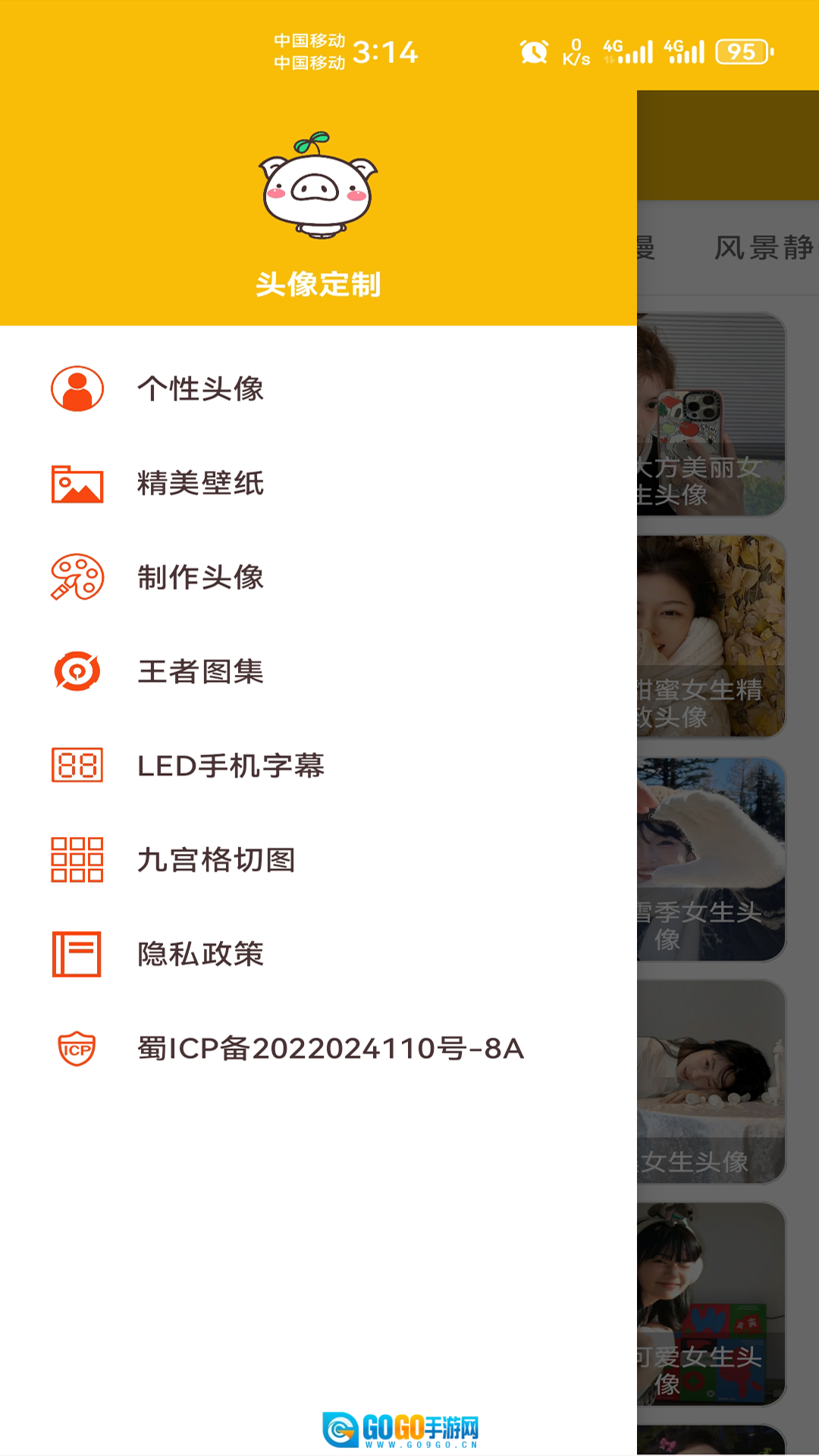Open the 九宫格切图 tool
This screenshot has height=1456, width=819.
(x=216, y=860)
